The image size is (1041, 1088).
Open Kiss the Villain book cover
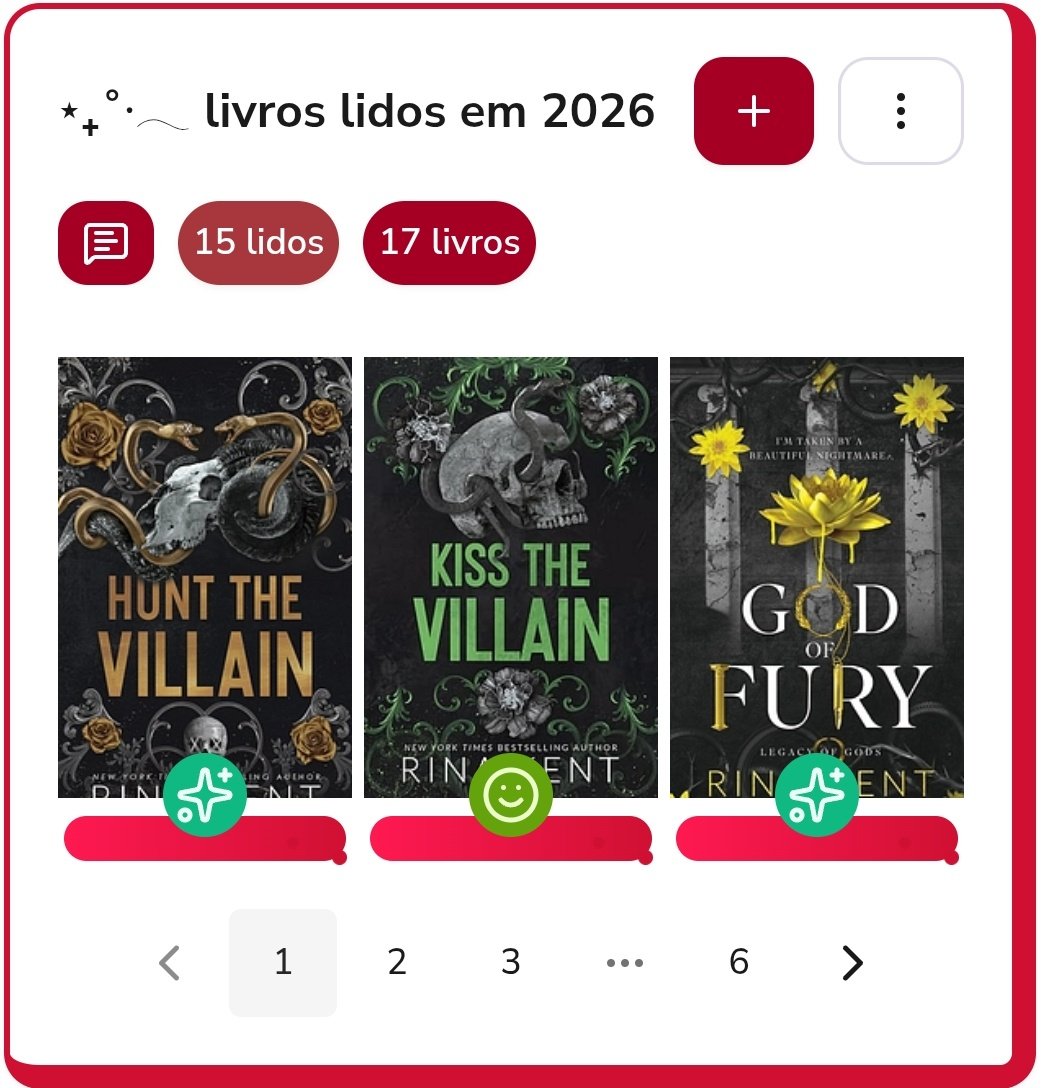(511, 560)
